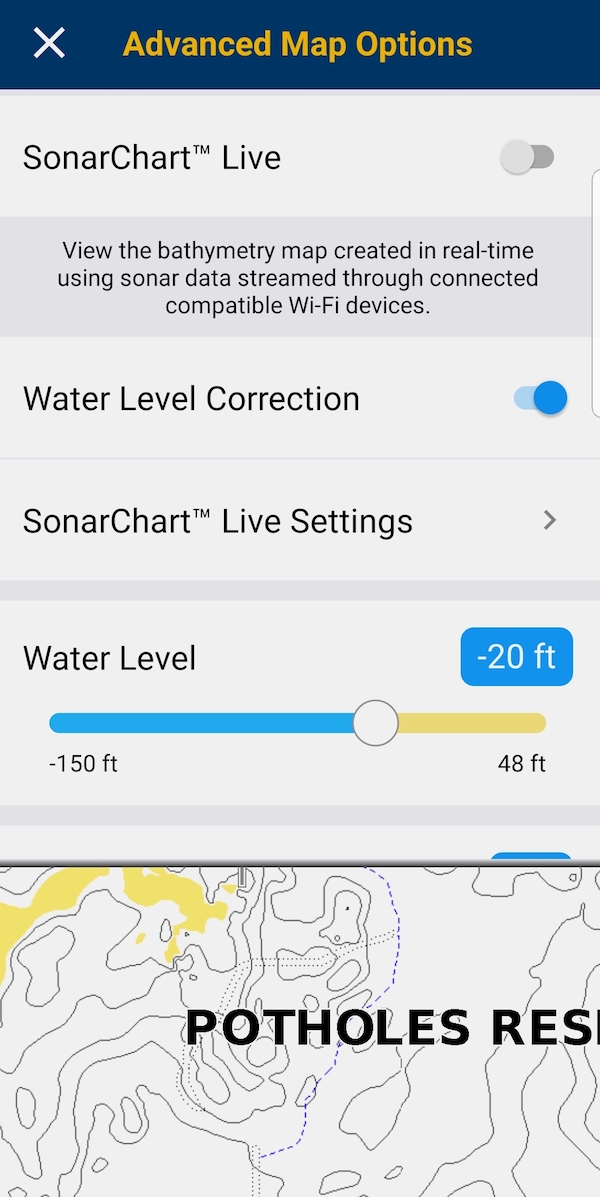Open SonarChart Live Settings
Screen dimensions: 600x1197
click(300, 521)
